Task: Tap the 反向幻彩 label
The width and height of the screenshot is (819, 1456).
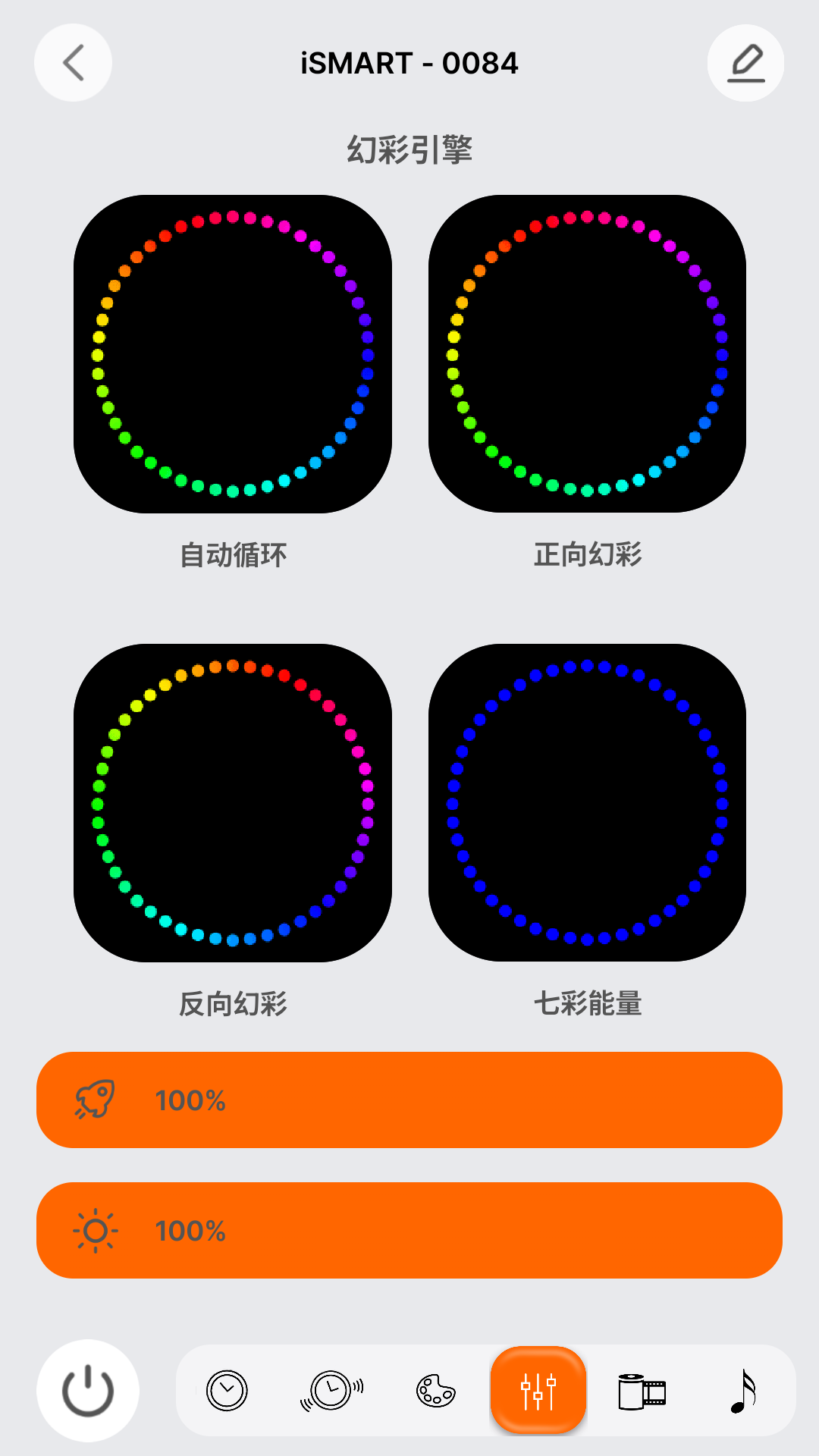Action: click(x=233, y=1003)
